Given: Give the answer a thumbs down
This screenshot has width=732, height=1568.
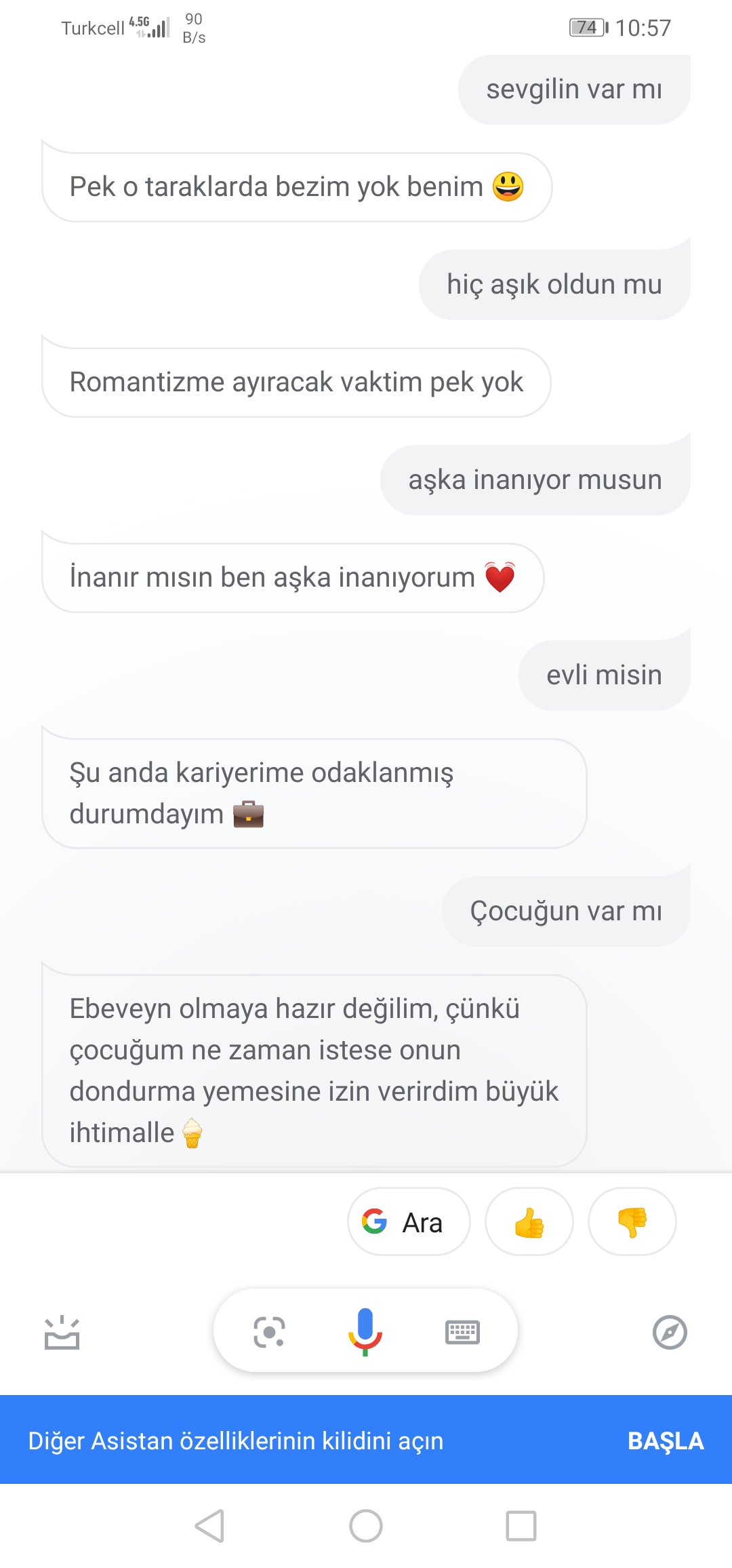Looking at the screenshot, I should click(632, 1222).
